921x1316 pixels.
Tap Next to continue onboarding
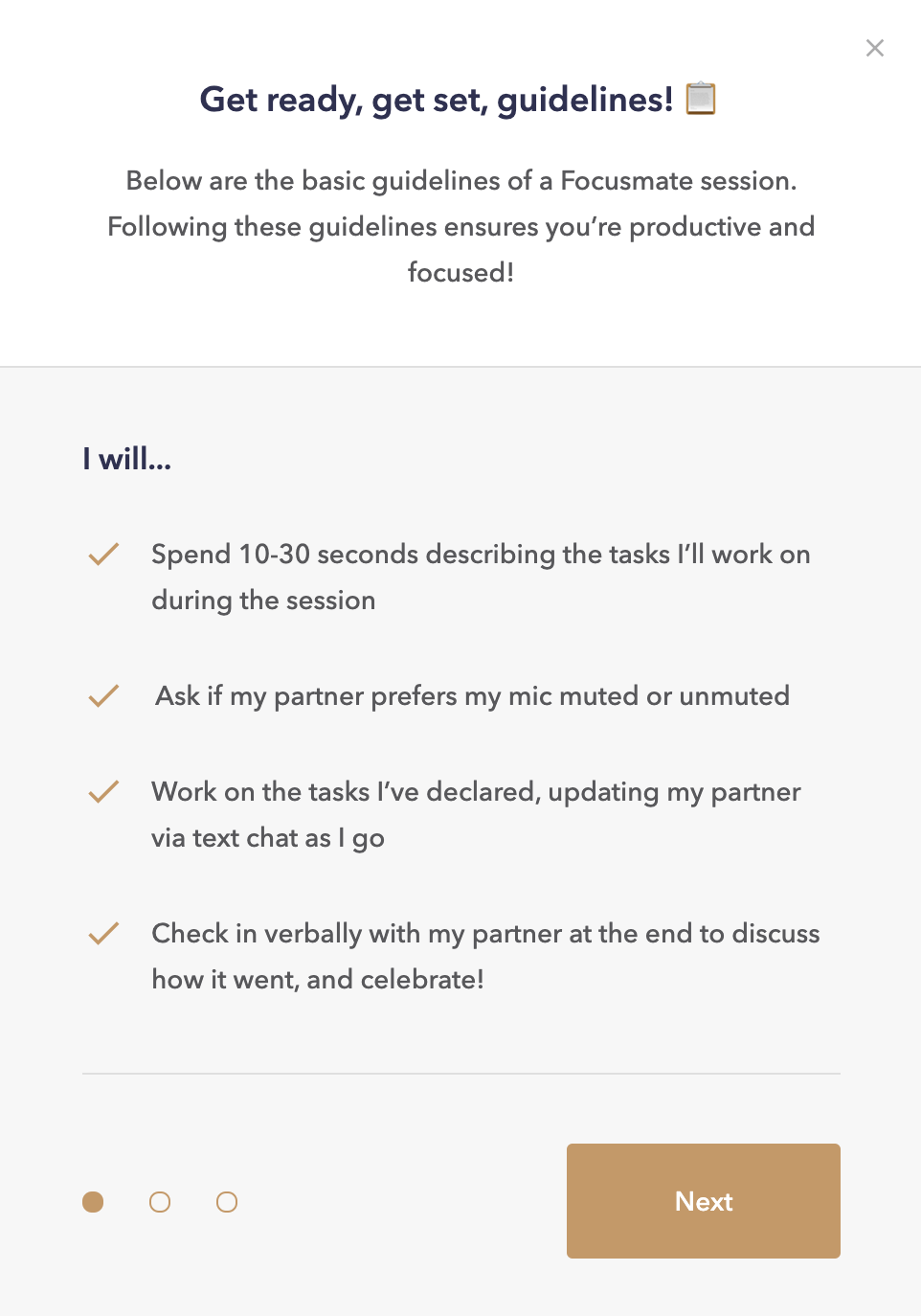[703, 1200]
